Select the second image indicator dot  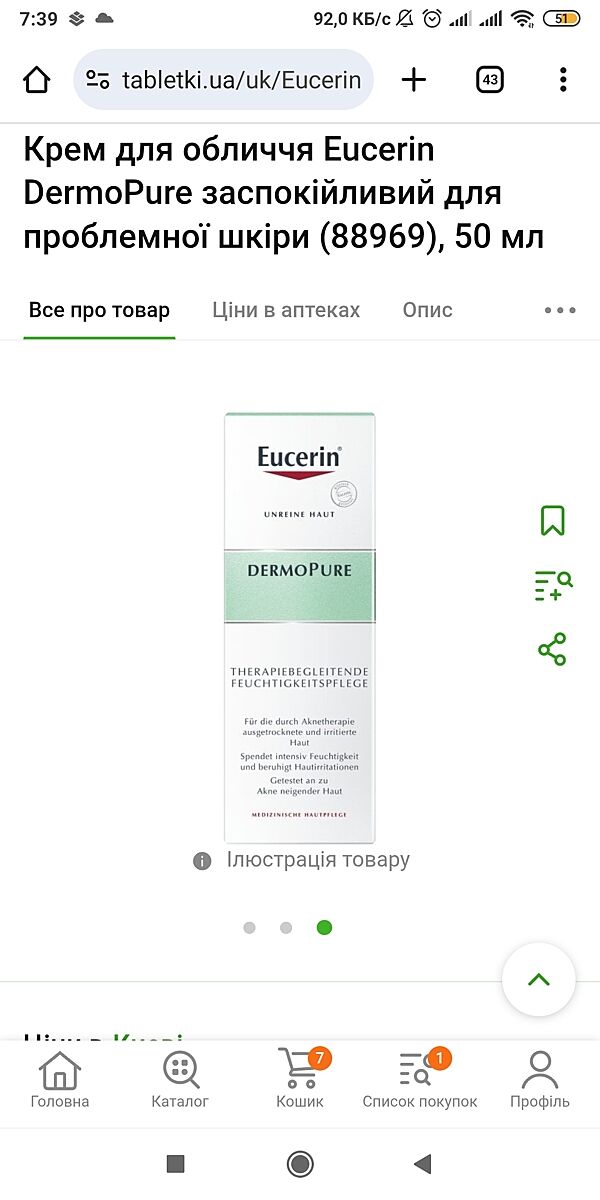[286, 928]
